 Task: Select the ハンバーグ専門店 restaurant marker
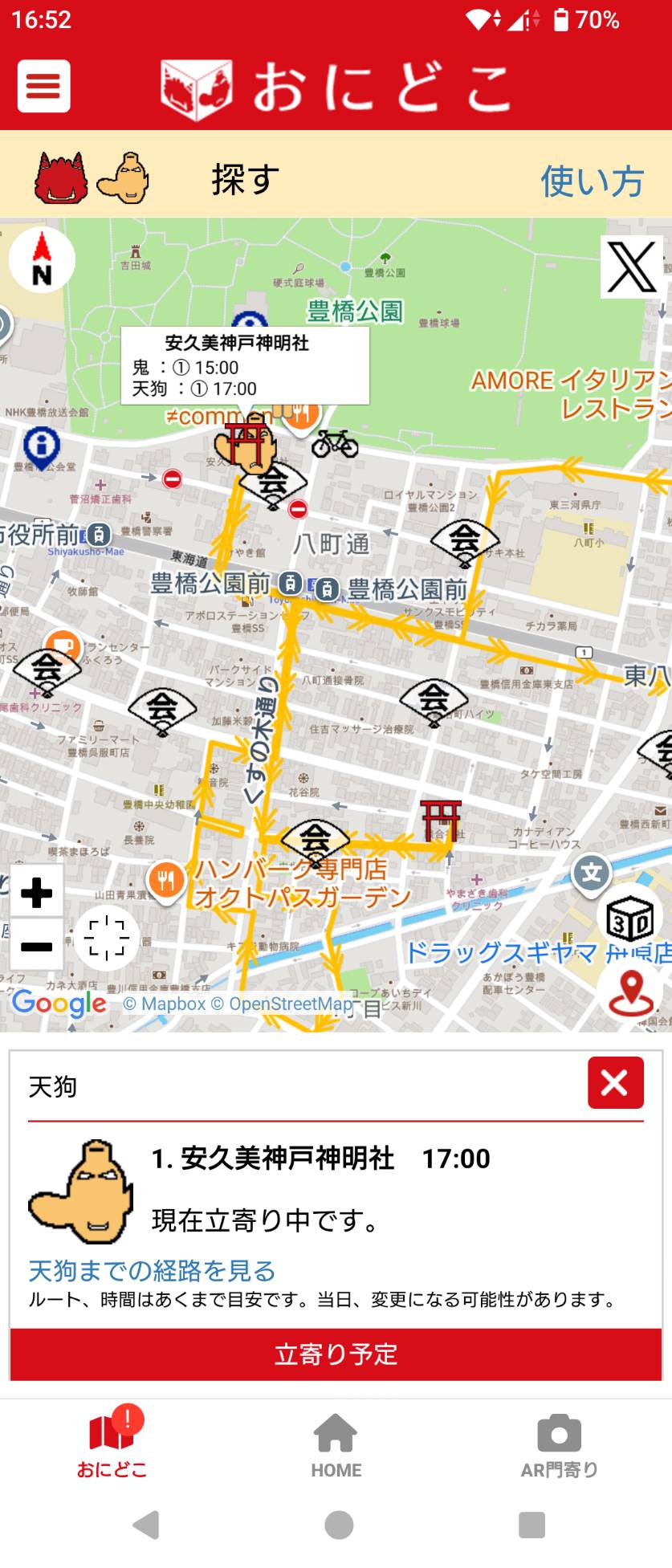[166, 880]
